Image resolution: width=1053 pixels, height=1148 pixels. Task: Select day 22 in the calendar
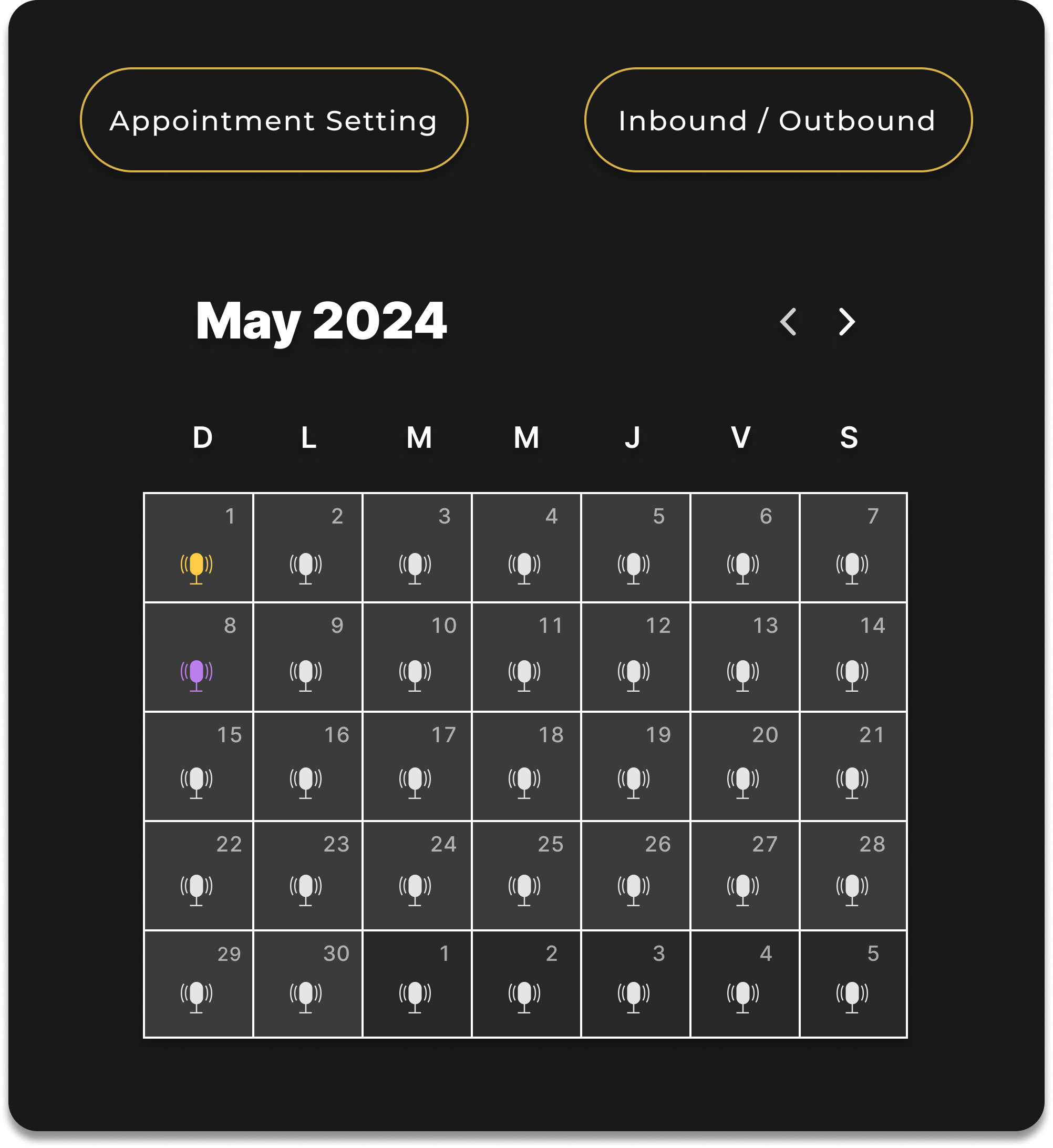click(x=198, y=875)
